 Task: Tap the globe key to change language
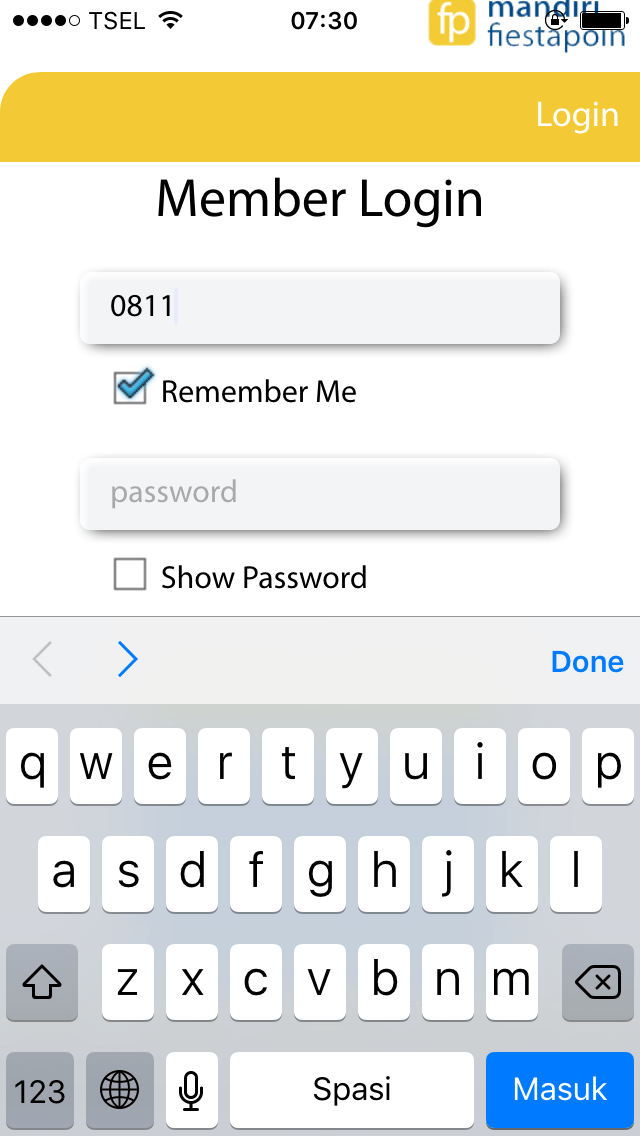[120, 1089]
